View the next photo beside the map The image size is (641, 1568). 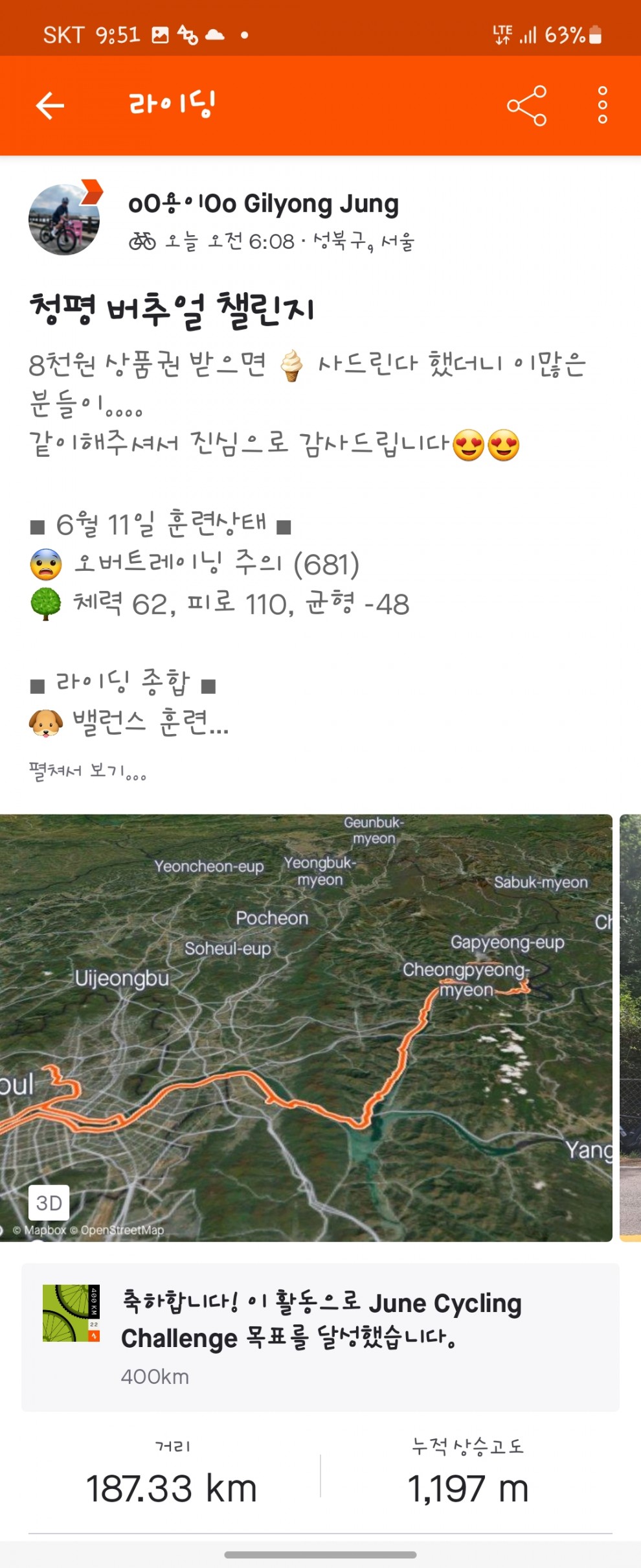[630, 1027]
